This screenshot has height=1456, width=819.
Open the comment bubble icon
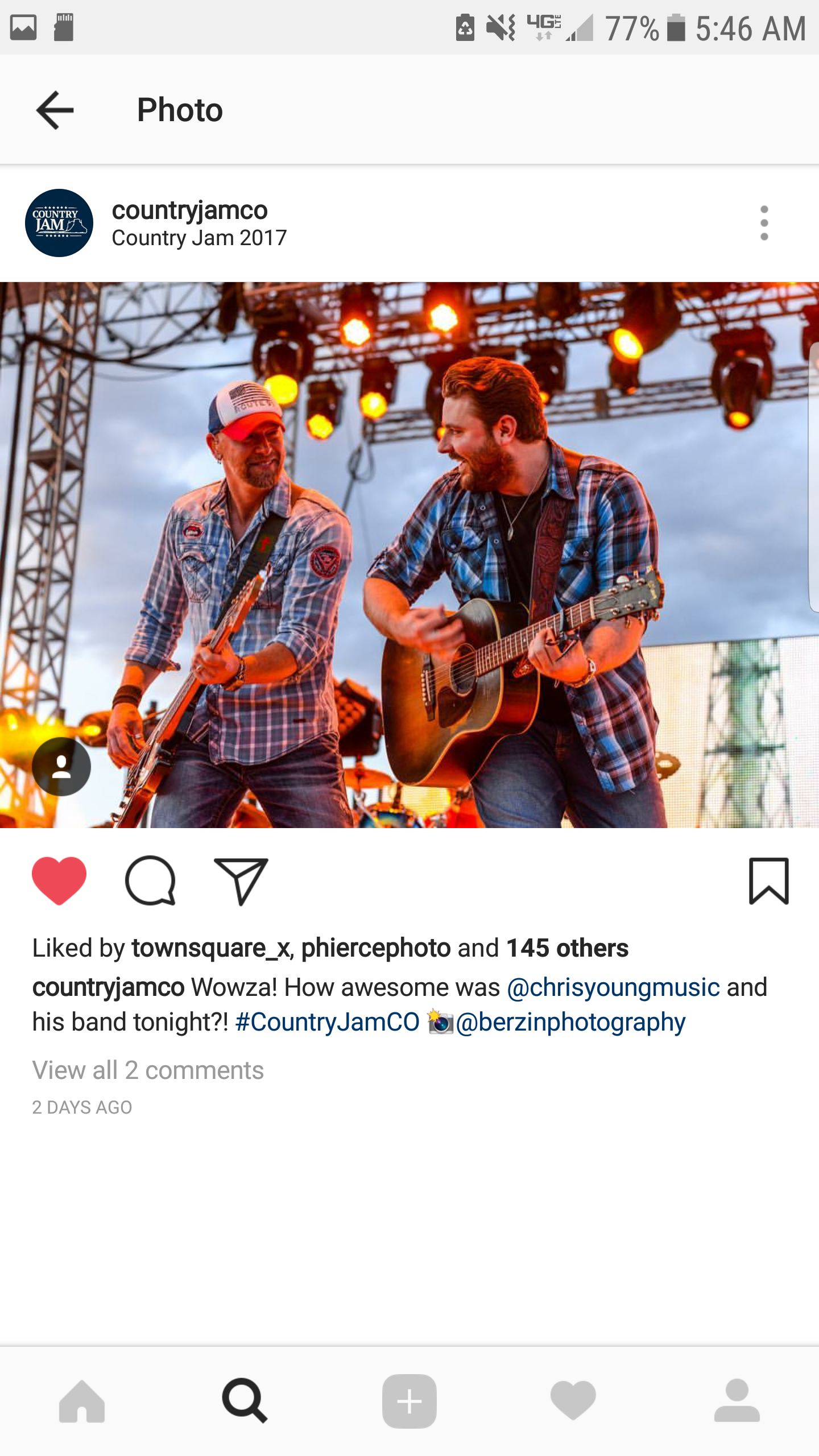pos(150,880)
